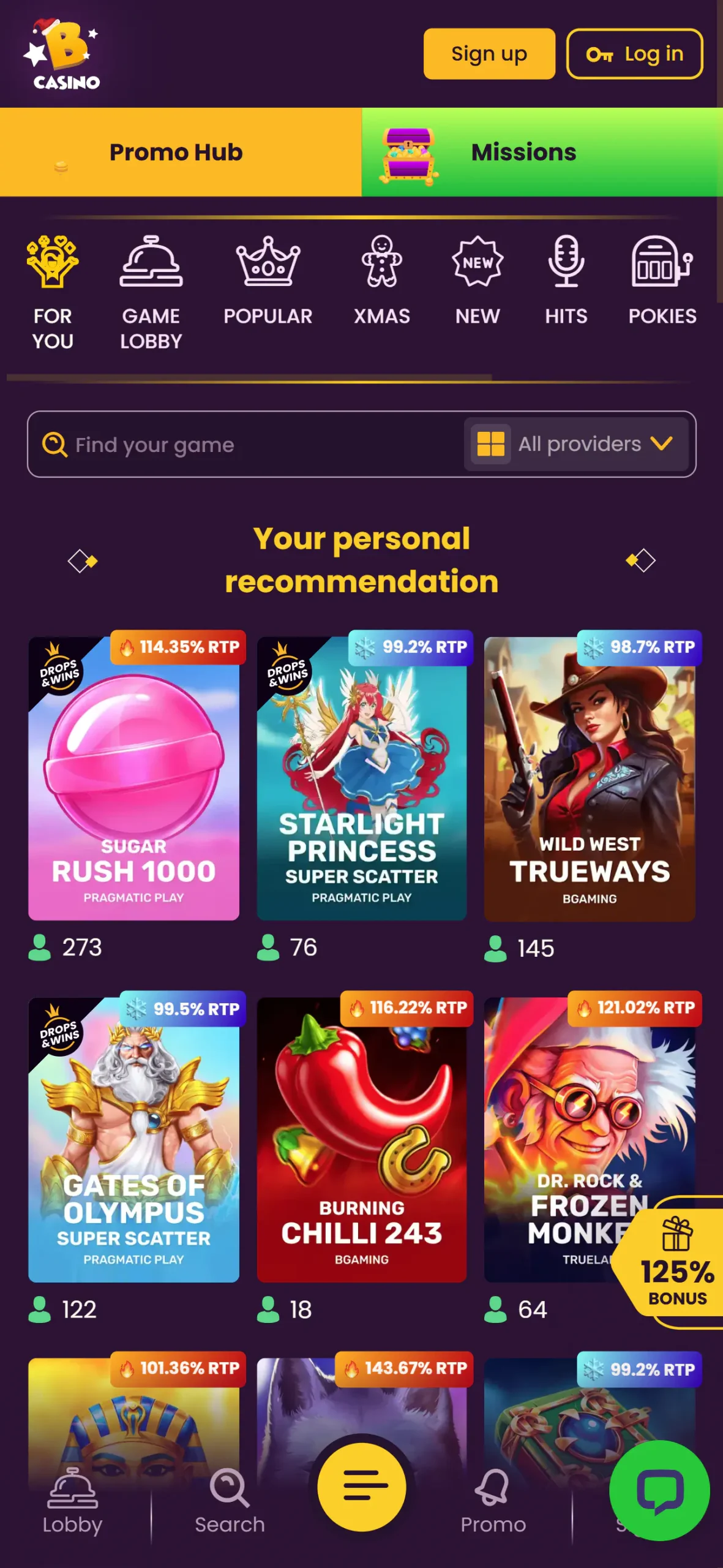Launch Starlight Princess Super Scatter
The image size is (723, 1568).
361,778
